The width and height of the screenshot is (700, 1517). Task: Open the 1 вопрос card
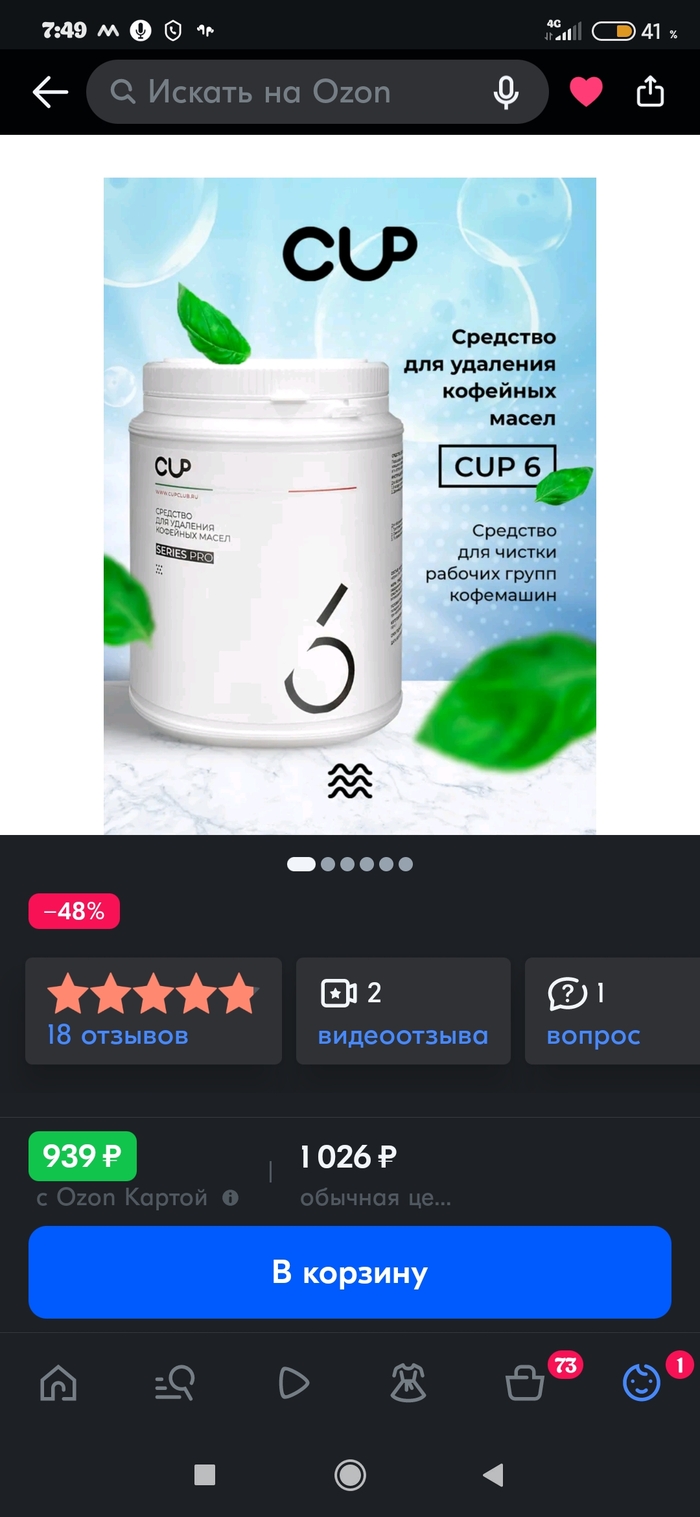tap(610, 1011)
